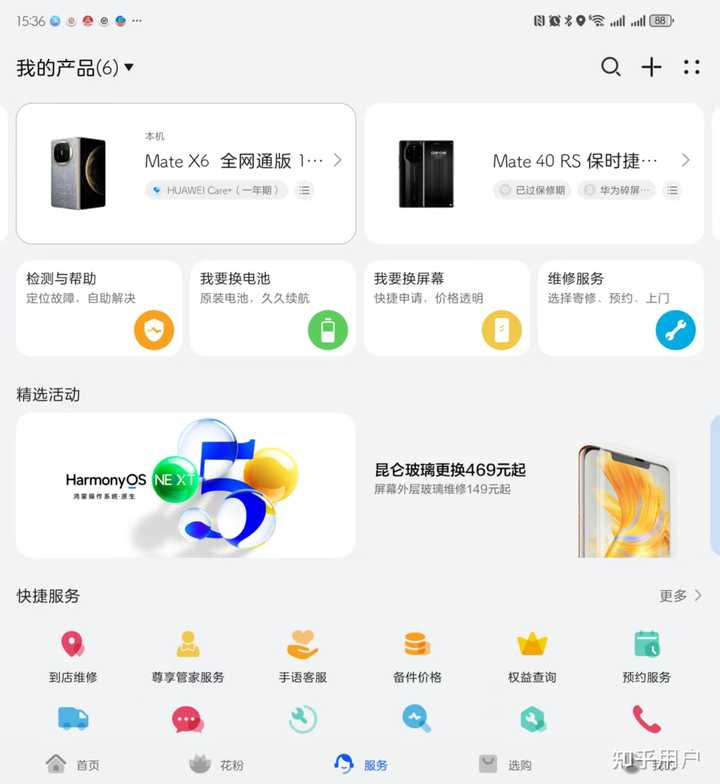Open 检测与帮助 shield icon
Viewport: 720px width, 784px height.
153,330
